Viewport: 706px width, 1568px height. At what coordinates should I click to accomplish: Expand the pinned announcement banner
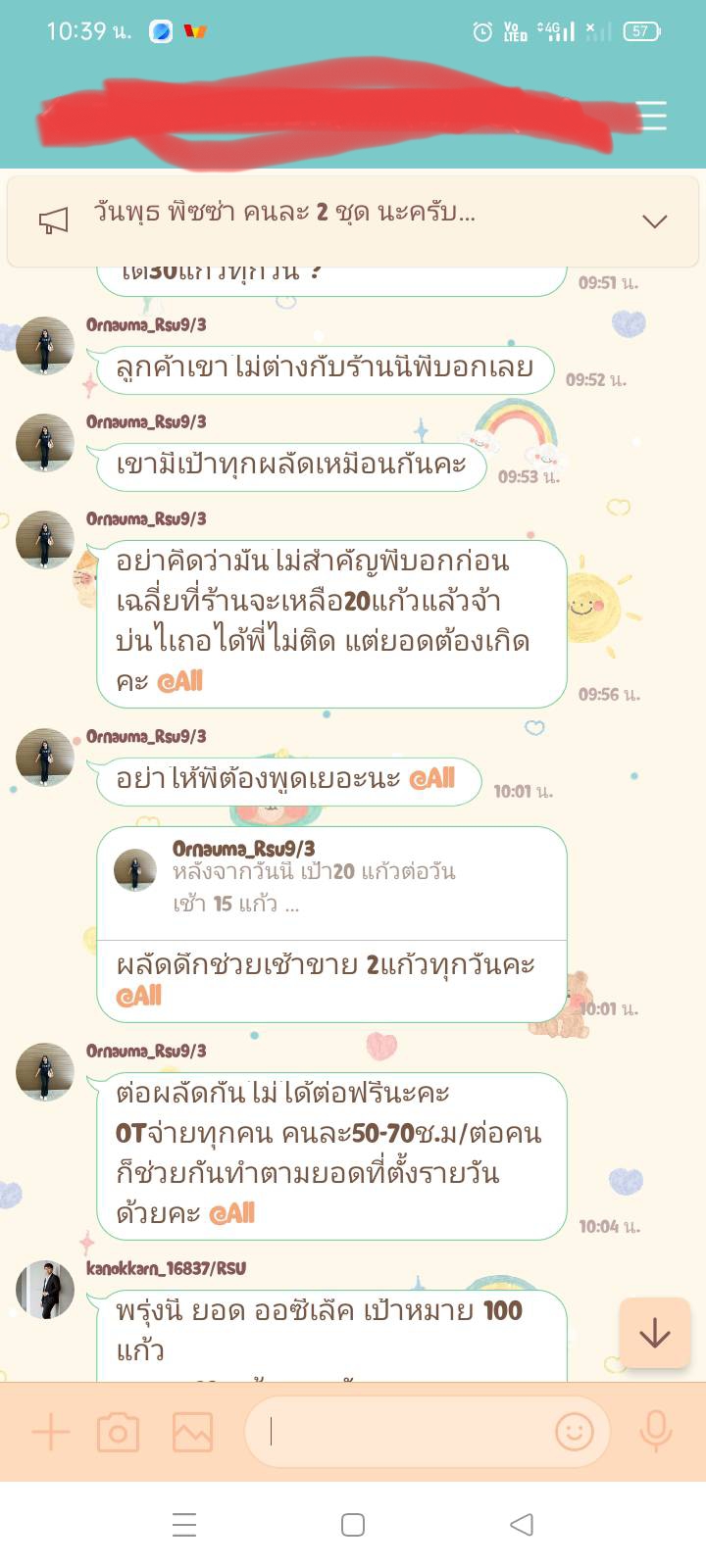(654, 220)
